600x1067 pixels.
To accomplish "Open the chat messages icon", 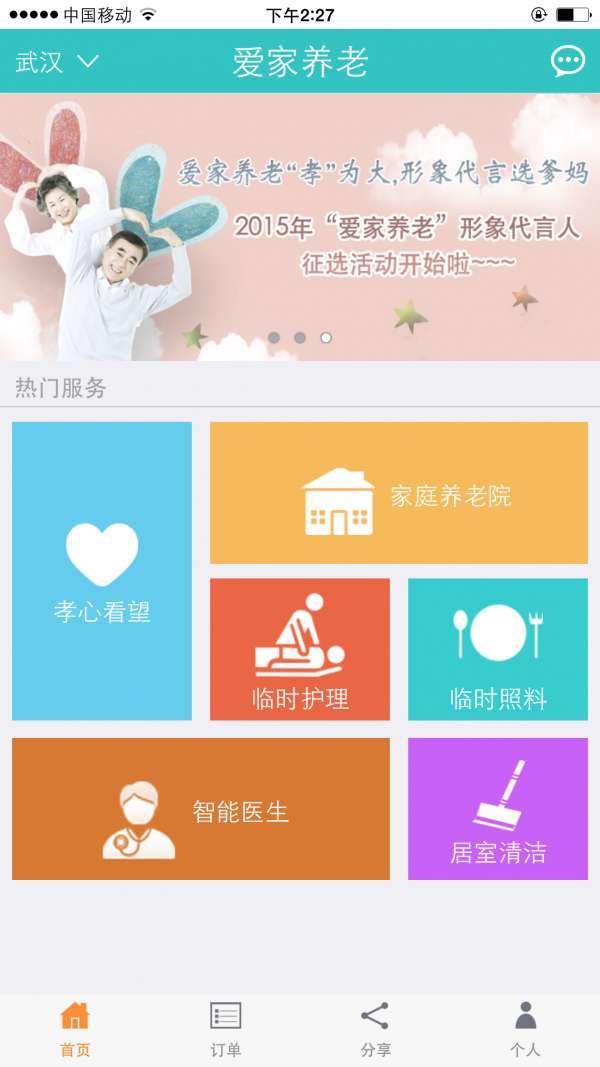I will pyautogui.click(x=567, y=62).
